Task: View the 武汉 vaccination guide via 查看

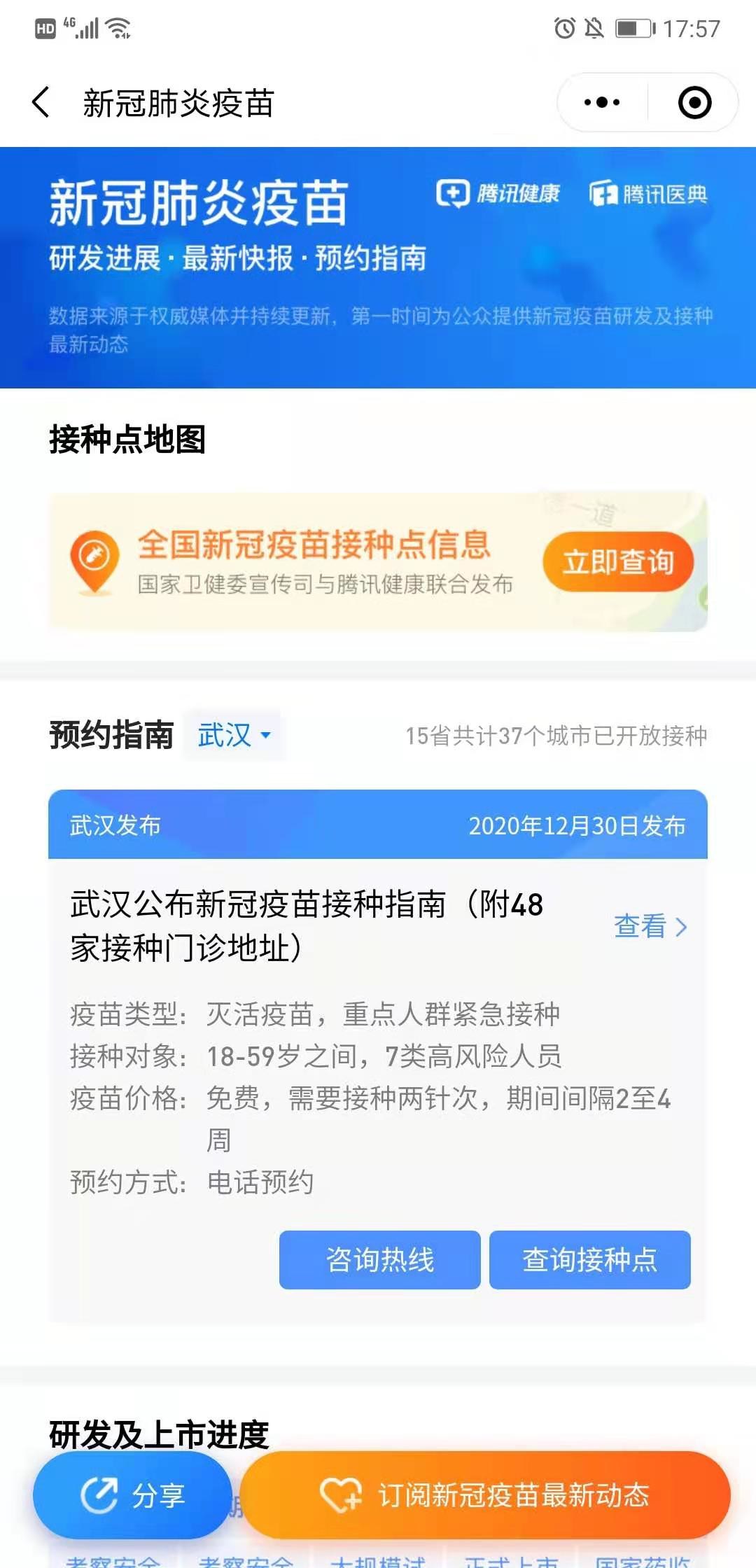Action: click(650, 926)
